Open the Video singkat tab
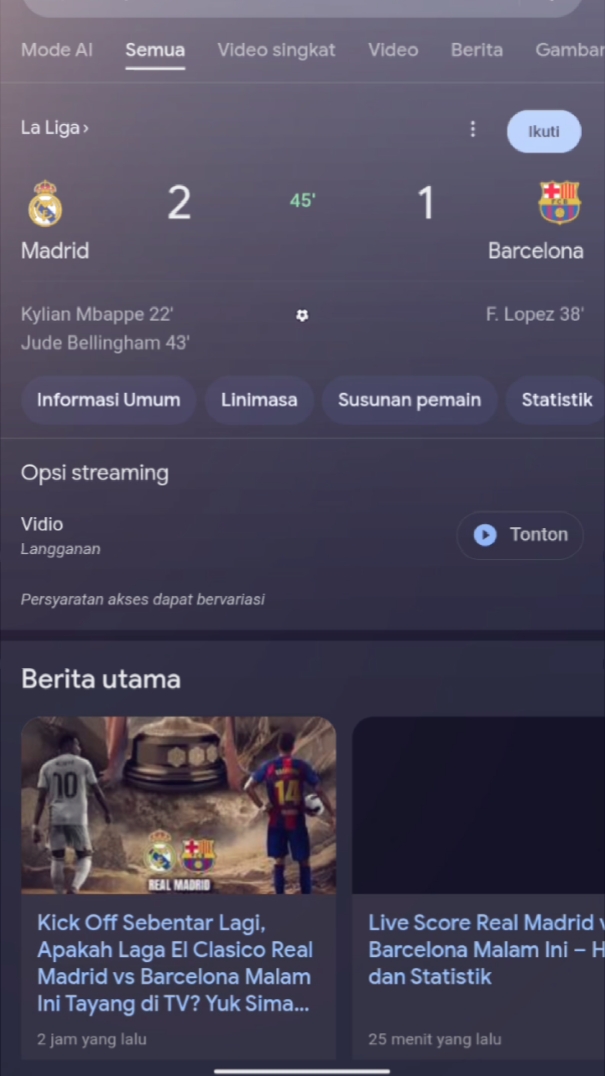 pyautogui.click(x=276, y=50)
